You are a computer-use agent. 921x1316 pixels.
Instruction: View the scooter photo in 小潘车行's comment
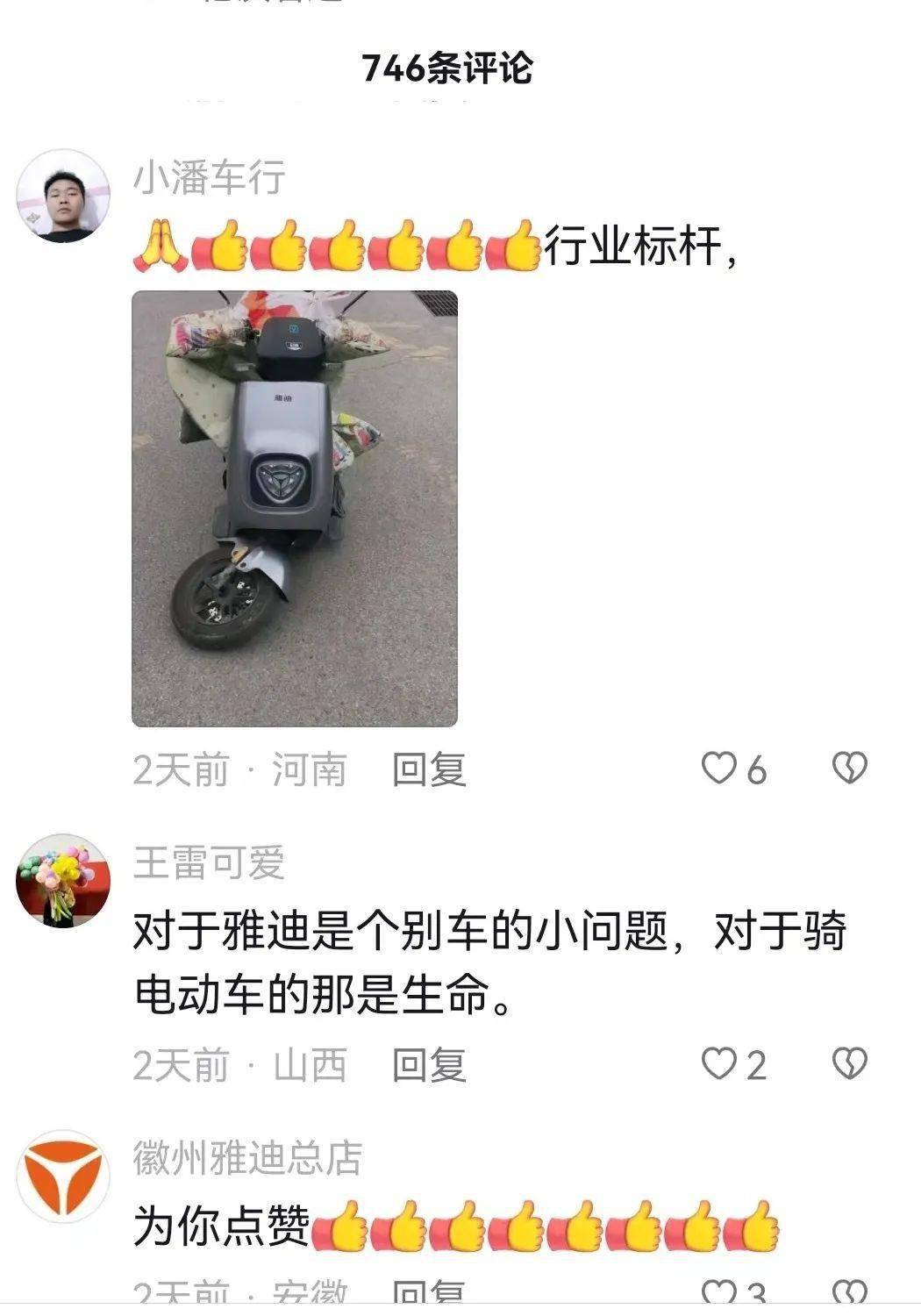point(294,509)
